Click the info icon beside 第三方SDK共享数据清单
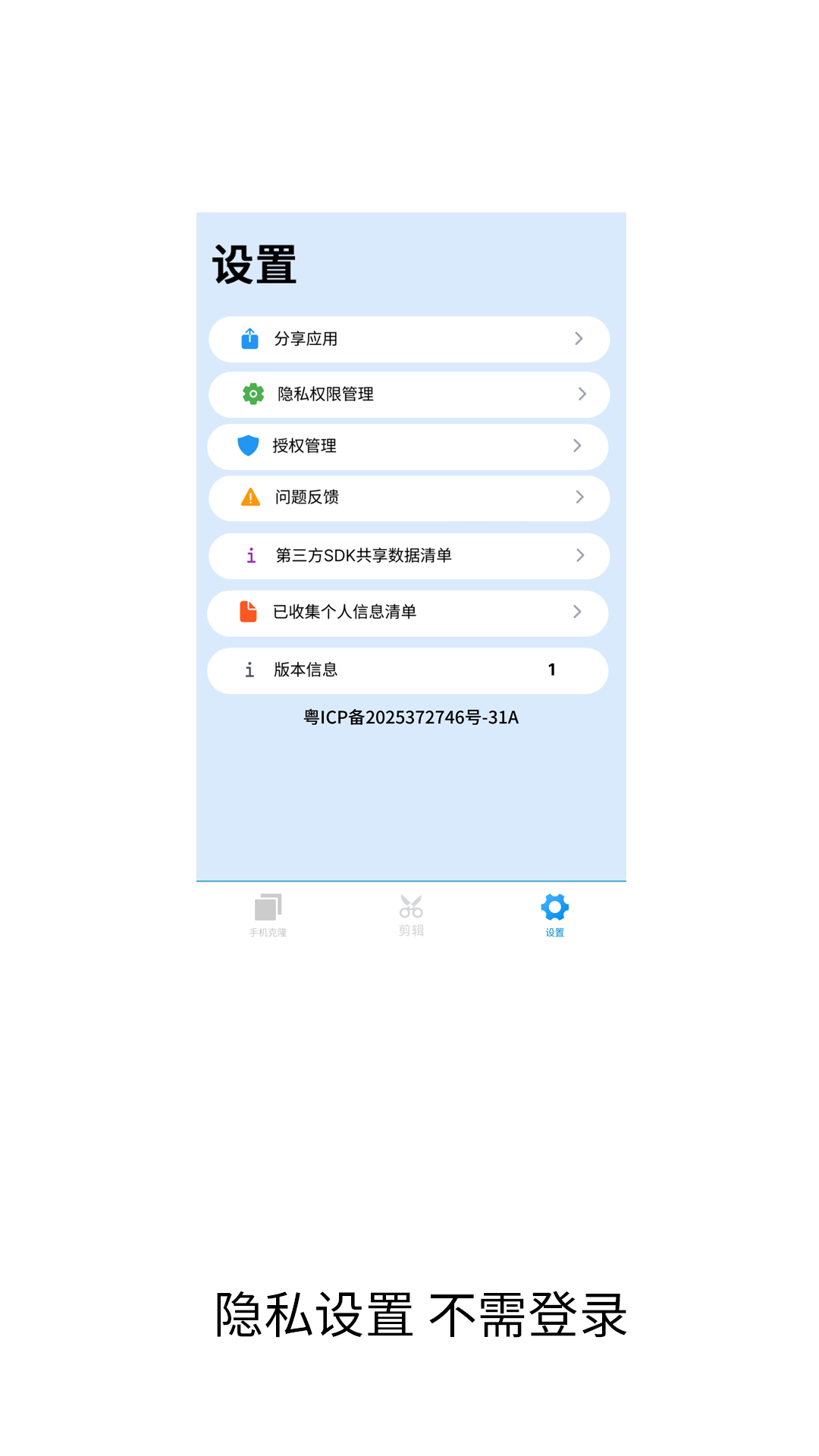The width and height of the screenshot is (819, 1456). point(250,555)
